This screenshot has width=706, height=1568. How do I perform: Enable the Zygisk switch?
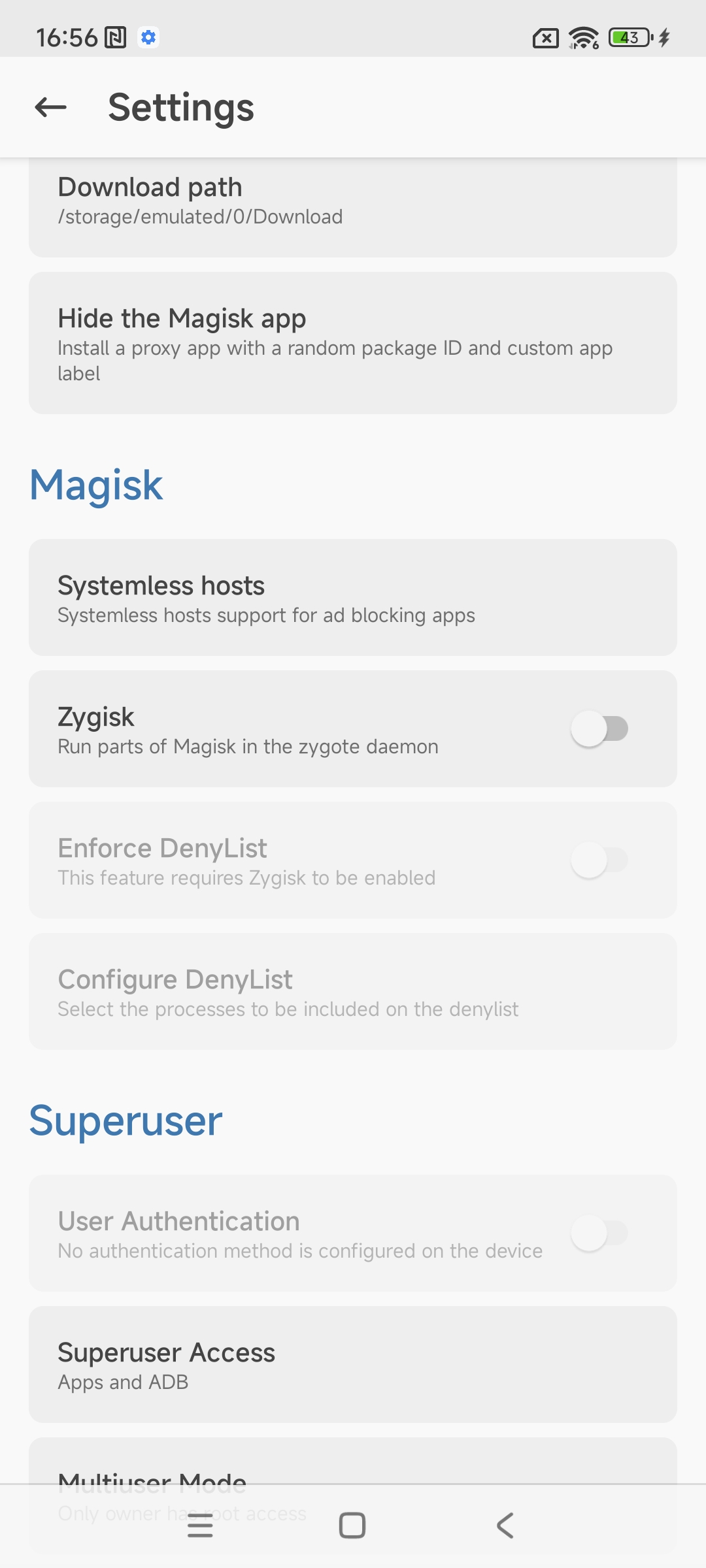(x=599, y=729)
